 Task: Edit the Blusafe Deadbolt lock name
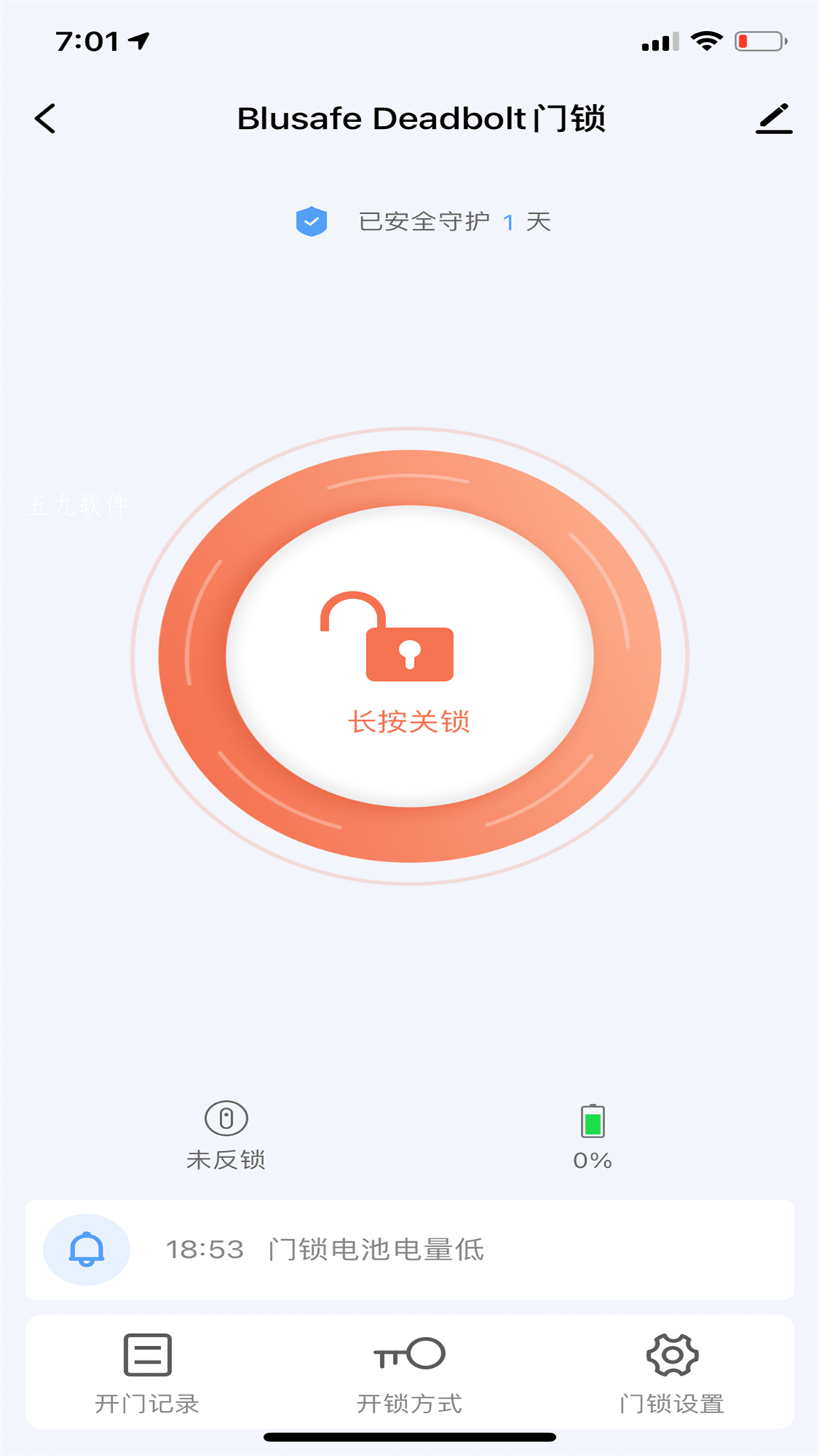point(773,119)
